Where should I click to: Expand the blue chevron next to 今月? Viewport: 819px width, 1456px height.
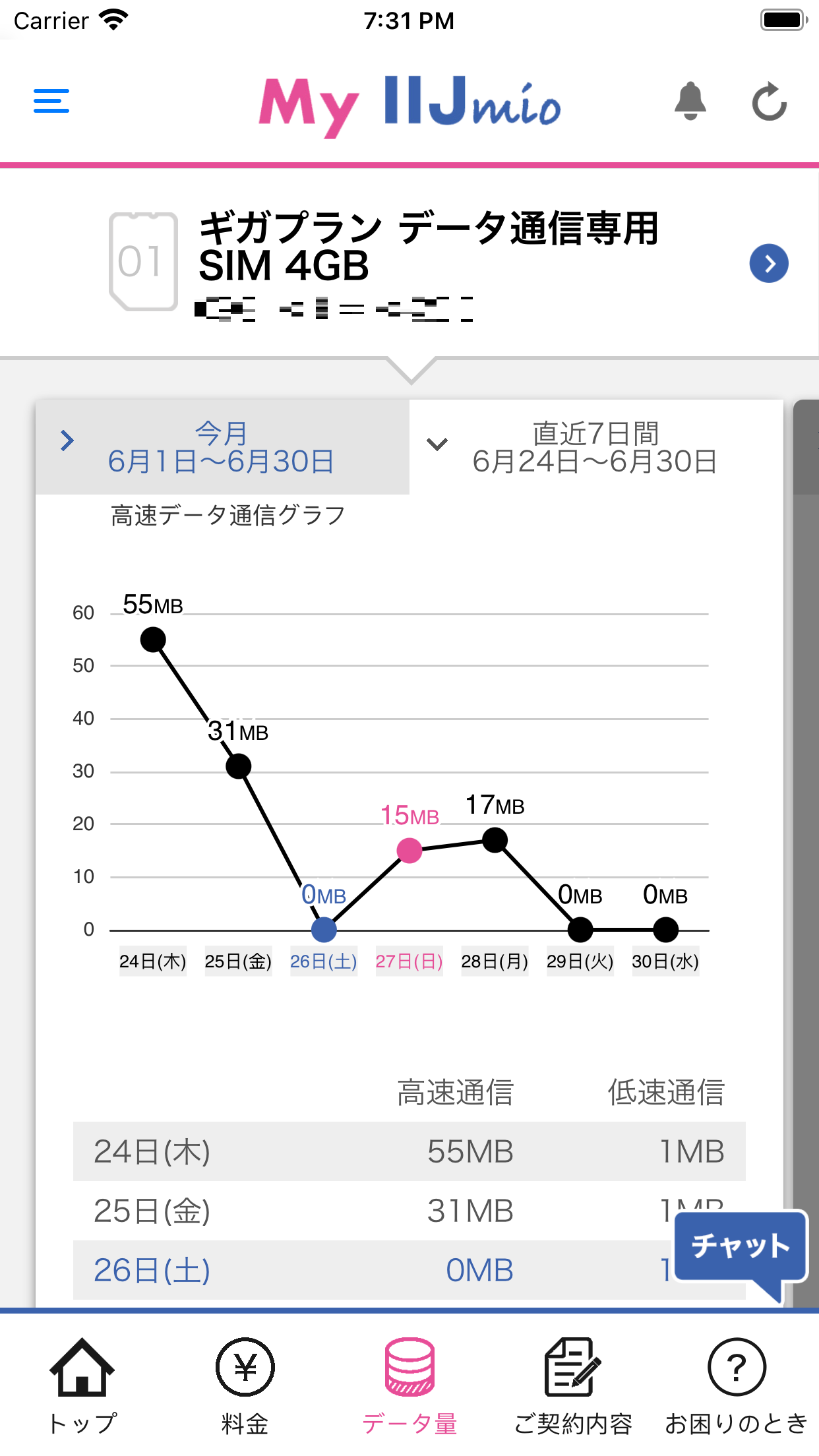[x=67, y=440]
